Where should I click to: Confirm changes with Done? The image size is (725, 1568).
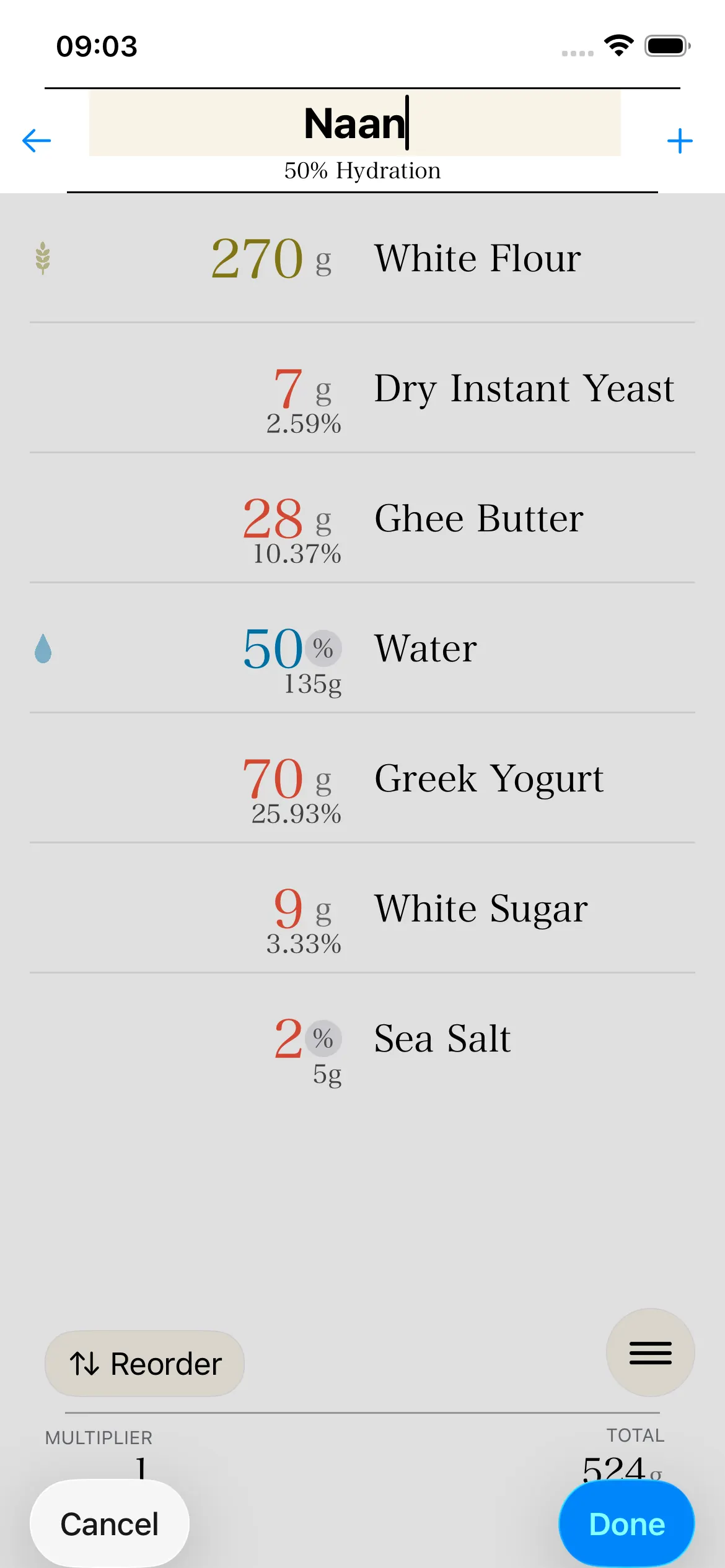click(626, 1523)
